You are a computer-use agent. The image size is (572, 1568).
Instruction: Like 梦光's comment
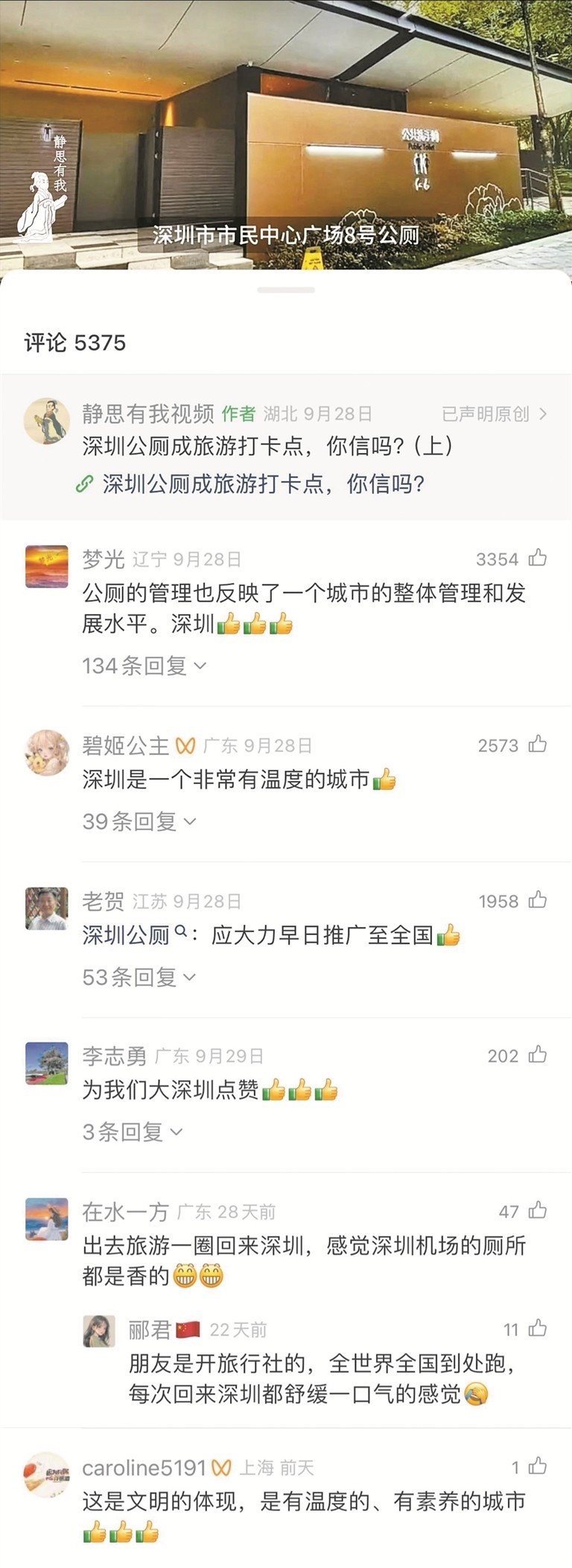[x=538, y=558]
